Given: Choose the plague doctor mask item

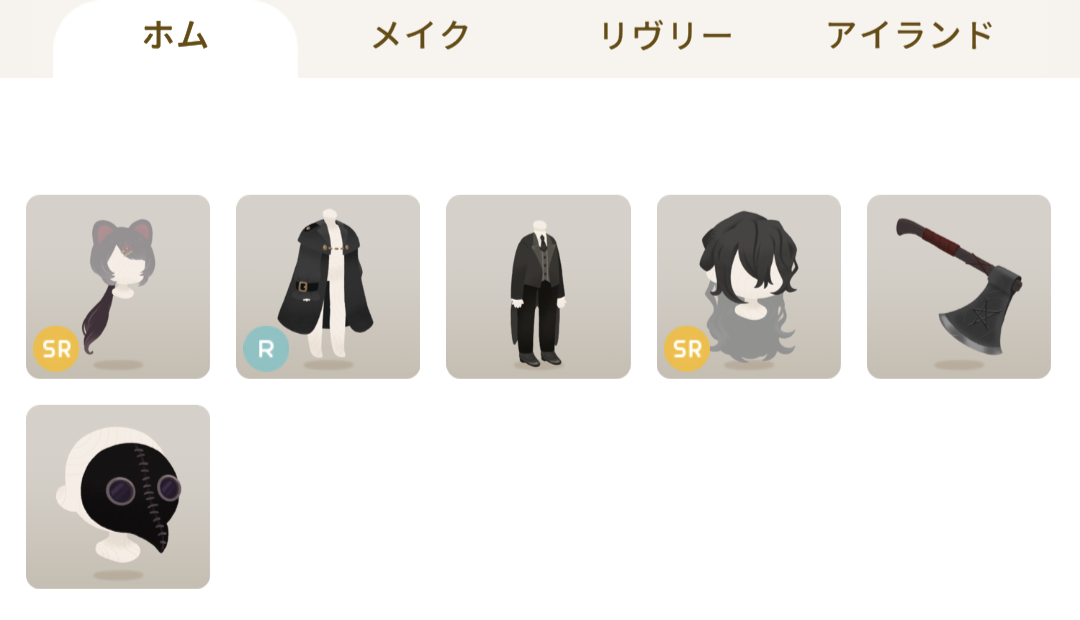Looking at the screenshot, I should pyautogui.click(x=118, y=497).
